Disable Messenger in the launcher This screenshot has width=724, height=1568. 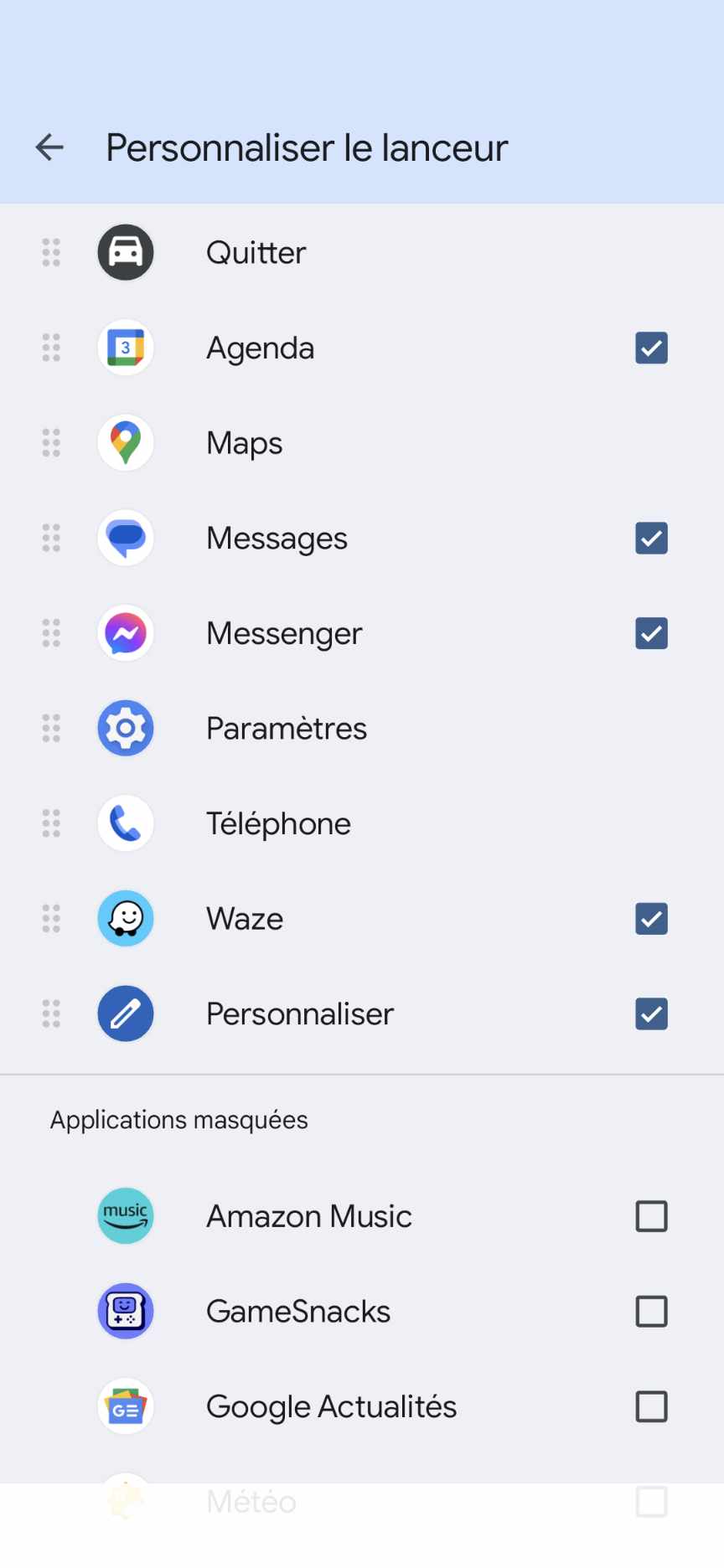tap(651, 633)
